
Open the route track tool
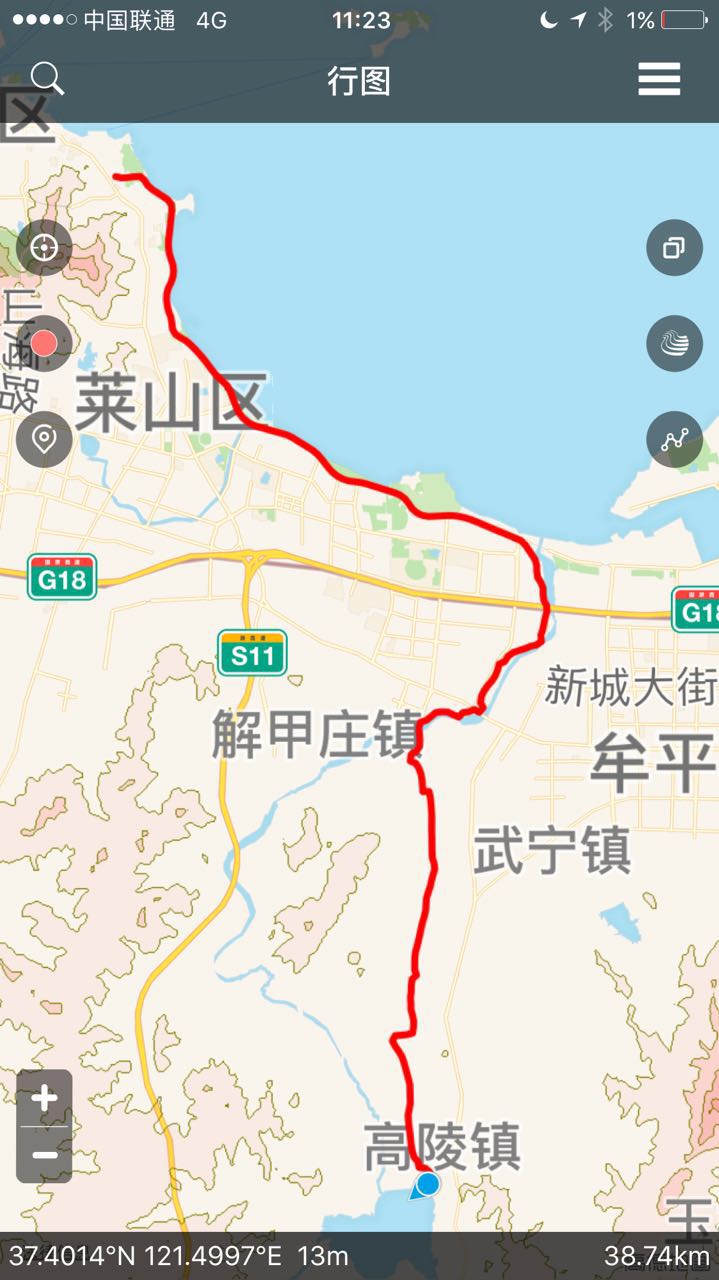pyautogui.click(x=674, y=439)
